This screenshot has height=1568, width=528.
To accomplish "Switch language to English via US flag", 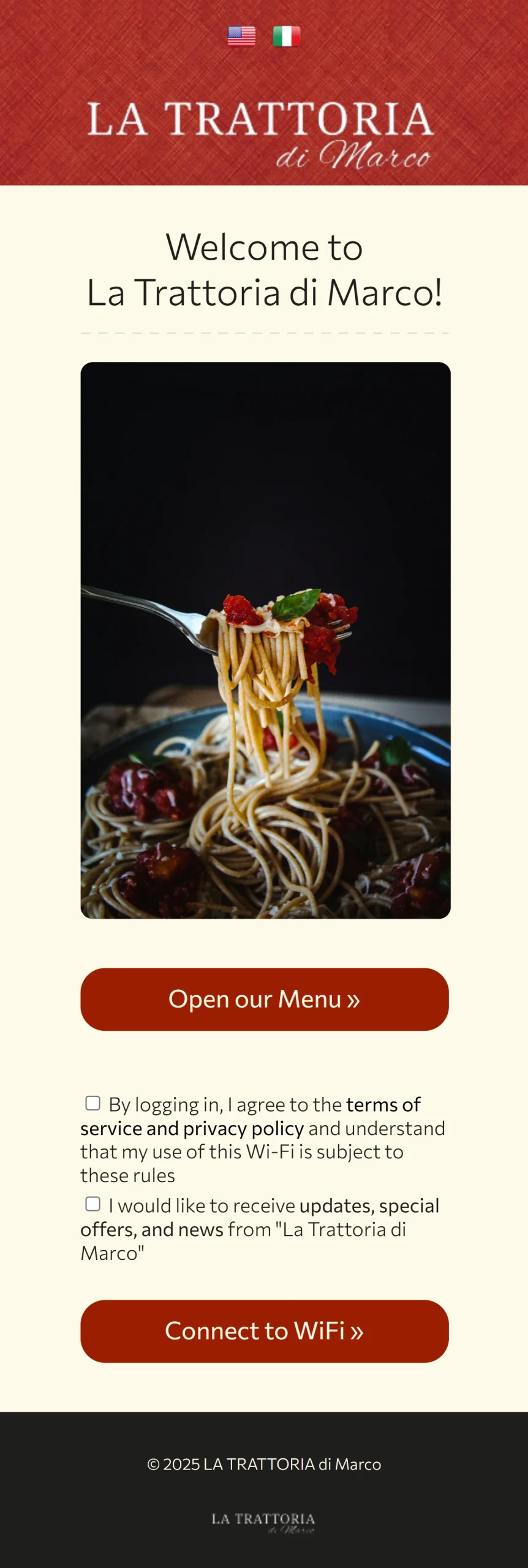I will point(241,36).
